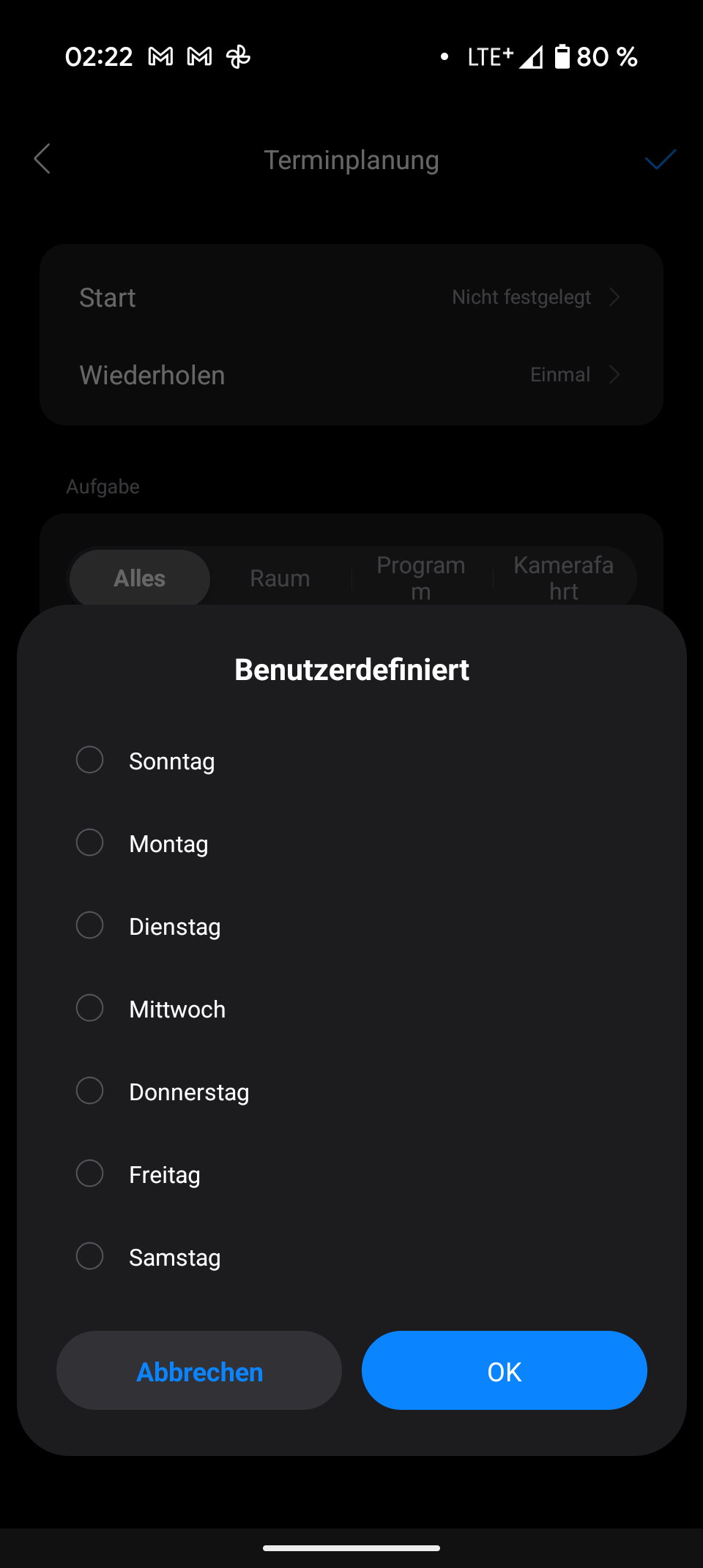Choose Samstag option

tap(351, 1257)
